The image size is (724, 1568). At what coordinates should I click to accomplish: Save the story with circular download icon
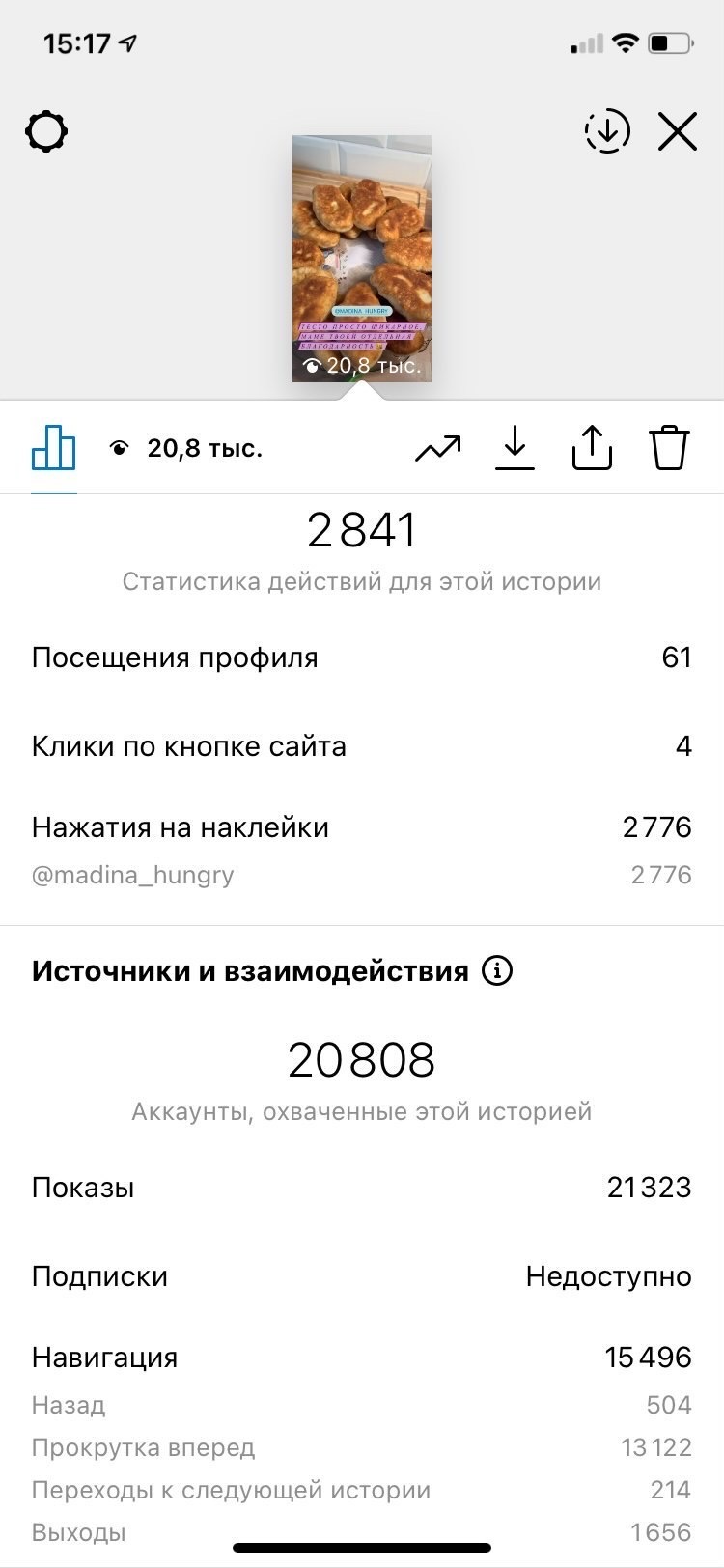[x=607, y=131]
